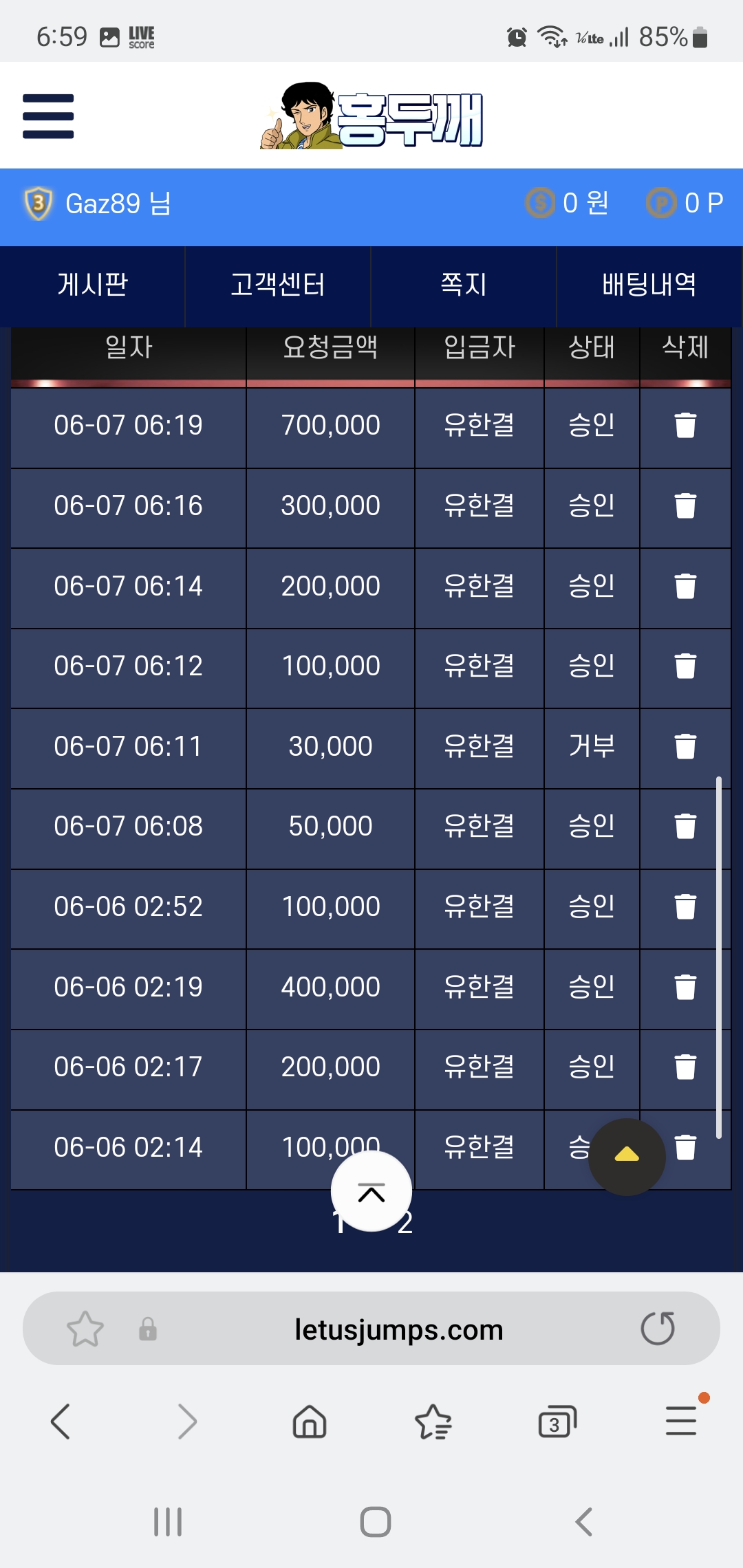Viewport: 743px width, 1568px height.
Task: Switch to the 쪽지 tab
Action: [464, 285]
